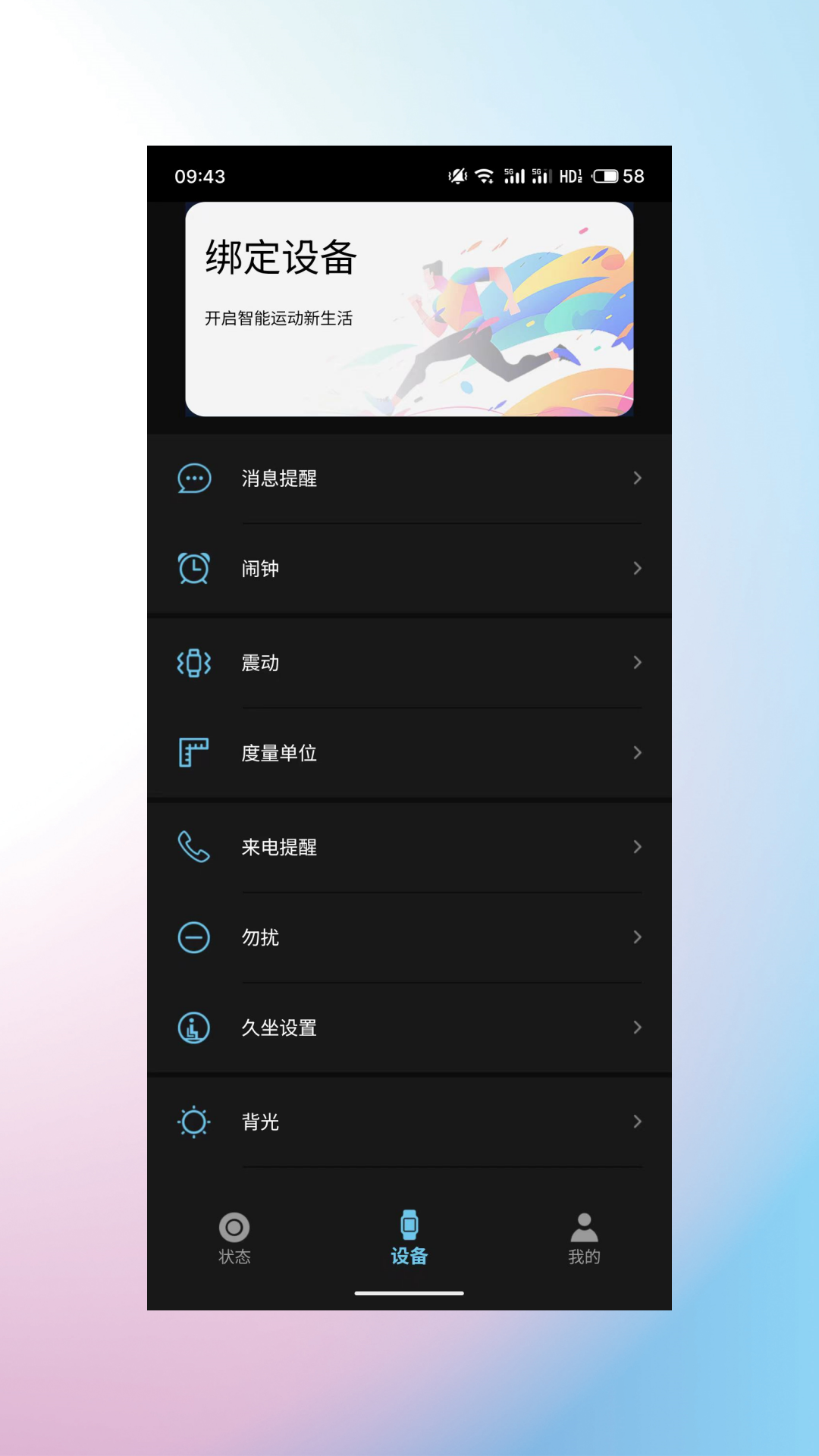The image size is (819, 1456).
Task: Select the 设备 device tab
Action: coord(409,1238)
